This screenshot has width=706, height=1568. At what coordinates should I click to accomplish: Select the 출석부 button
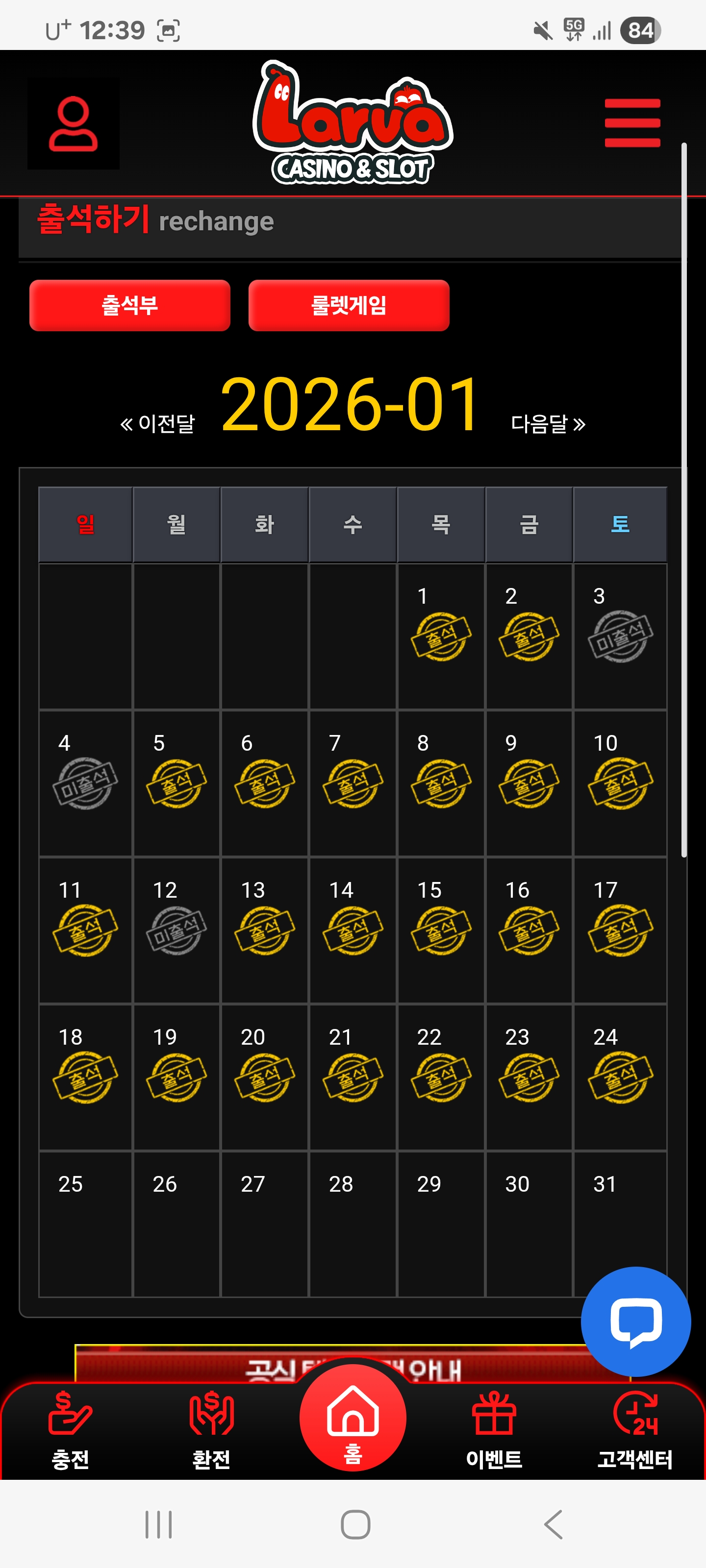point(130,305)
